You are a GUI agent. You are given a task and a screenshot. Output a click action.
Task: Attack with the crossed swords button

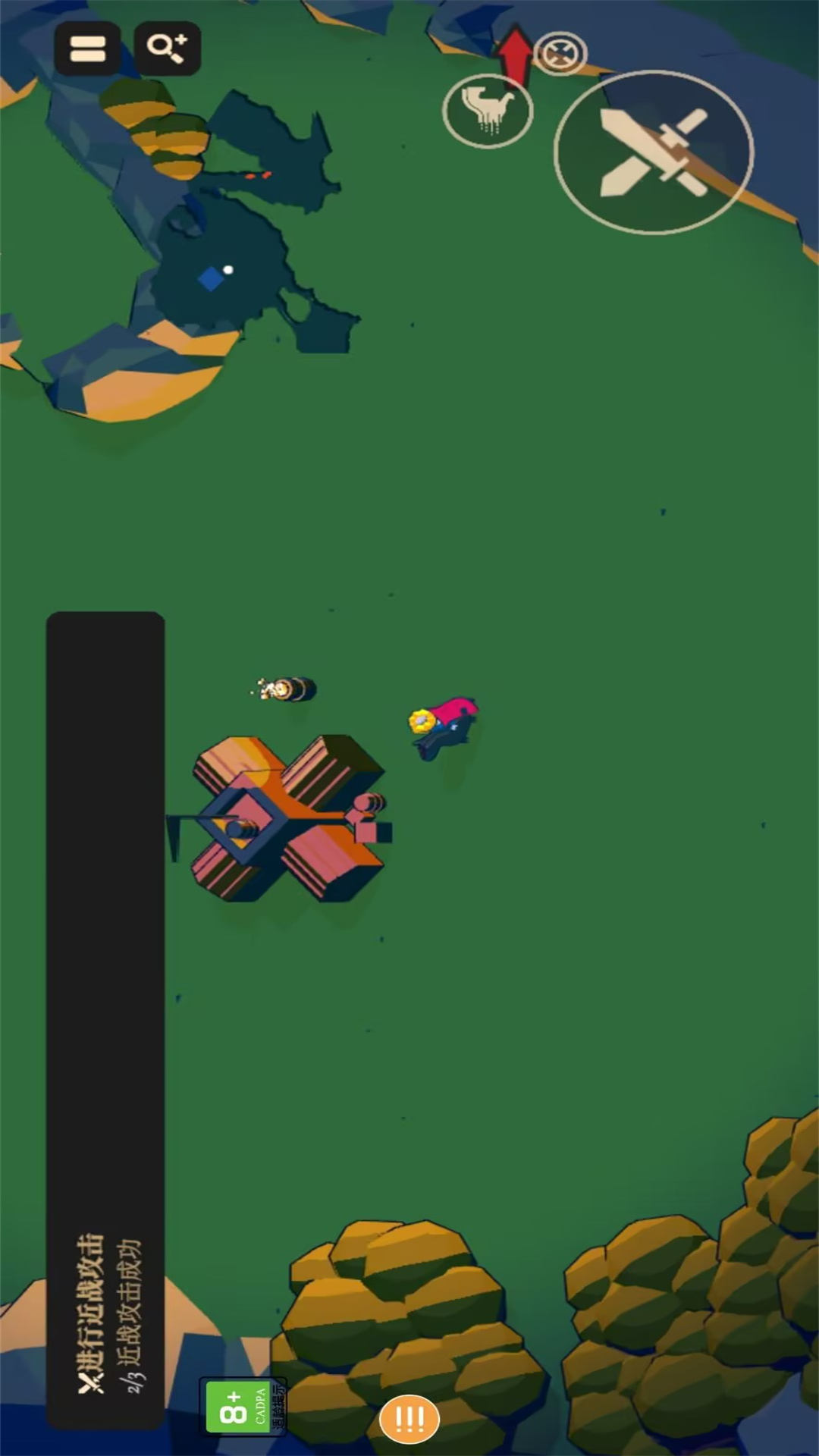(654, 152)
